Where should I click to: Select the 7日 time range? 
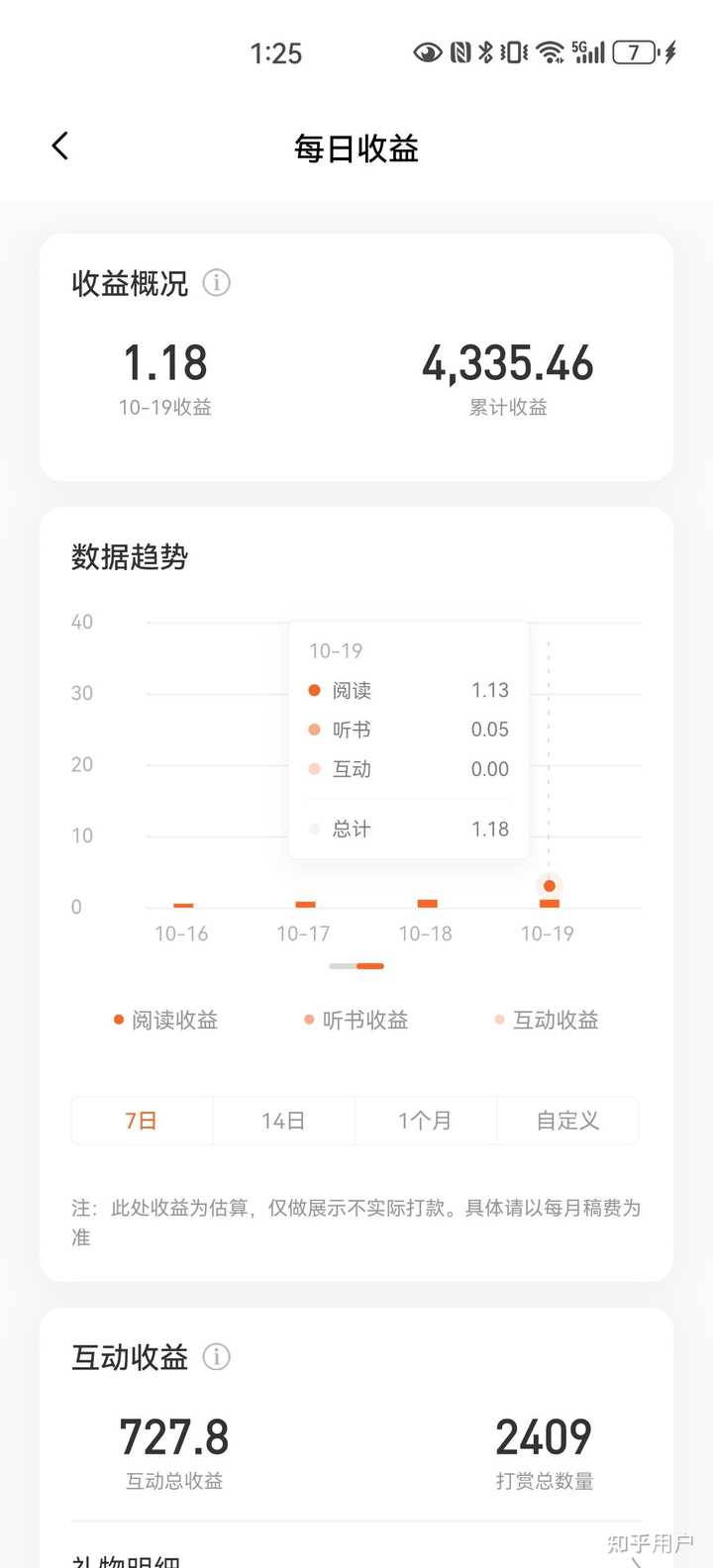(142, 1121)
